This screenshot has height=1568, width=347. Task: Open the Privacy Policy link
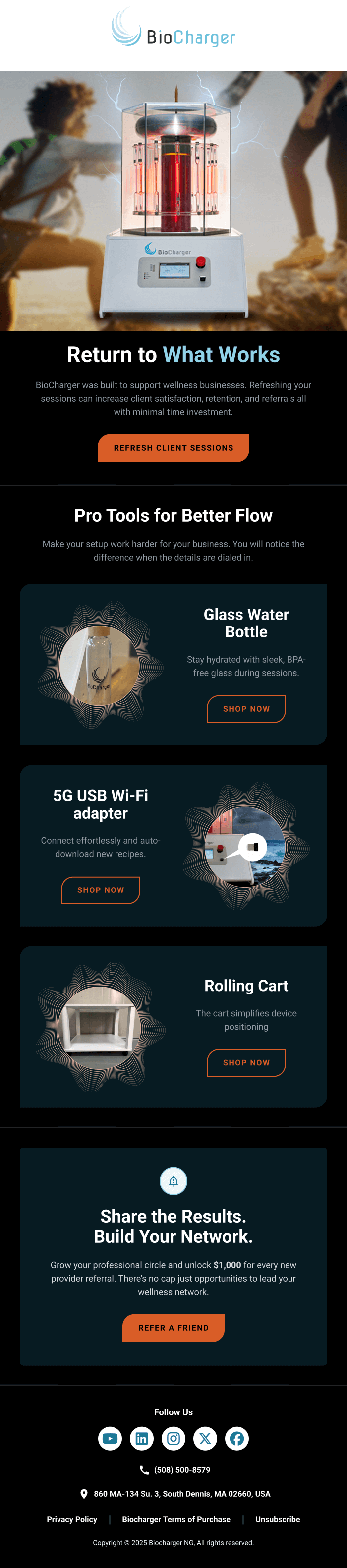pyautogui.click(x=72, y=1519)
